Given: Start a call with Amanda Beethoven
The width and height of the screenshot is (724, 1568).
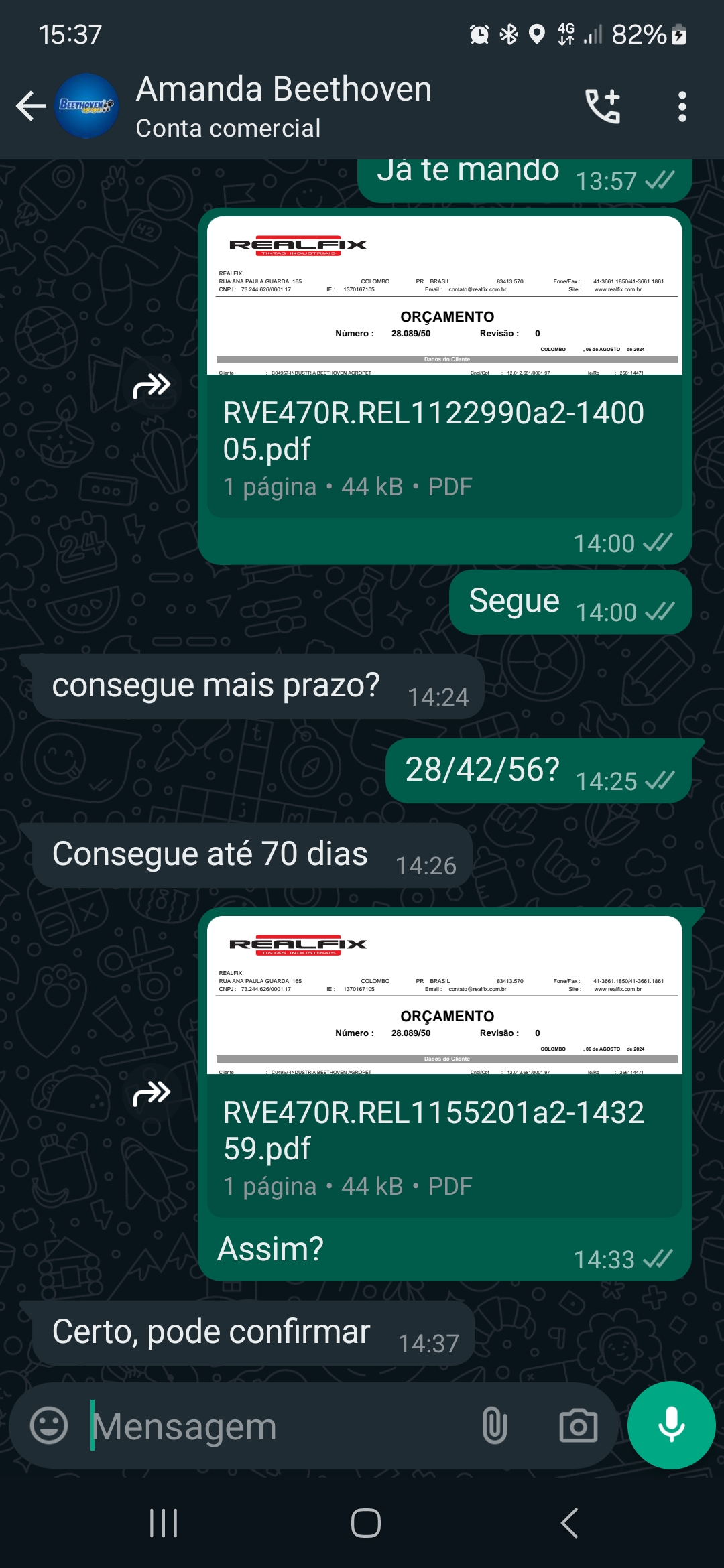Looking at the screenshot, I should (x=603, y=106).
